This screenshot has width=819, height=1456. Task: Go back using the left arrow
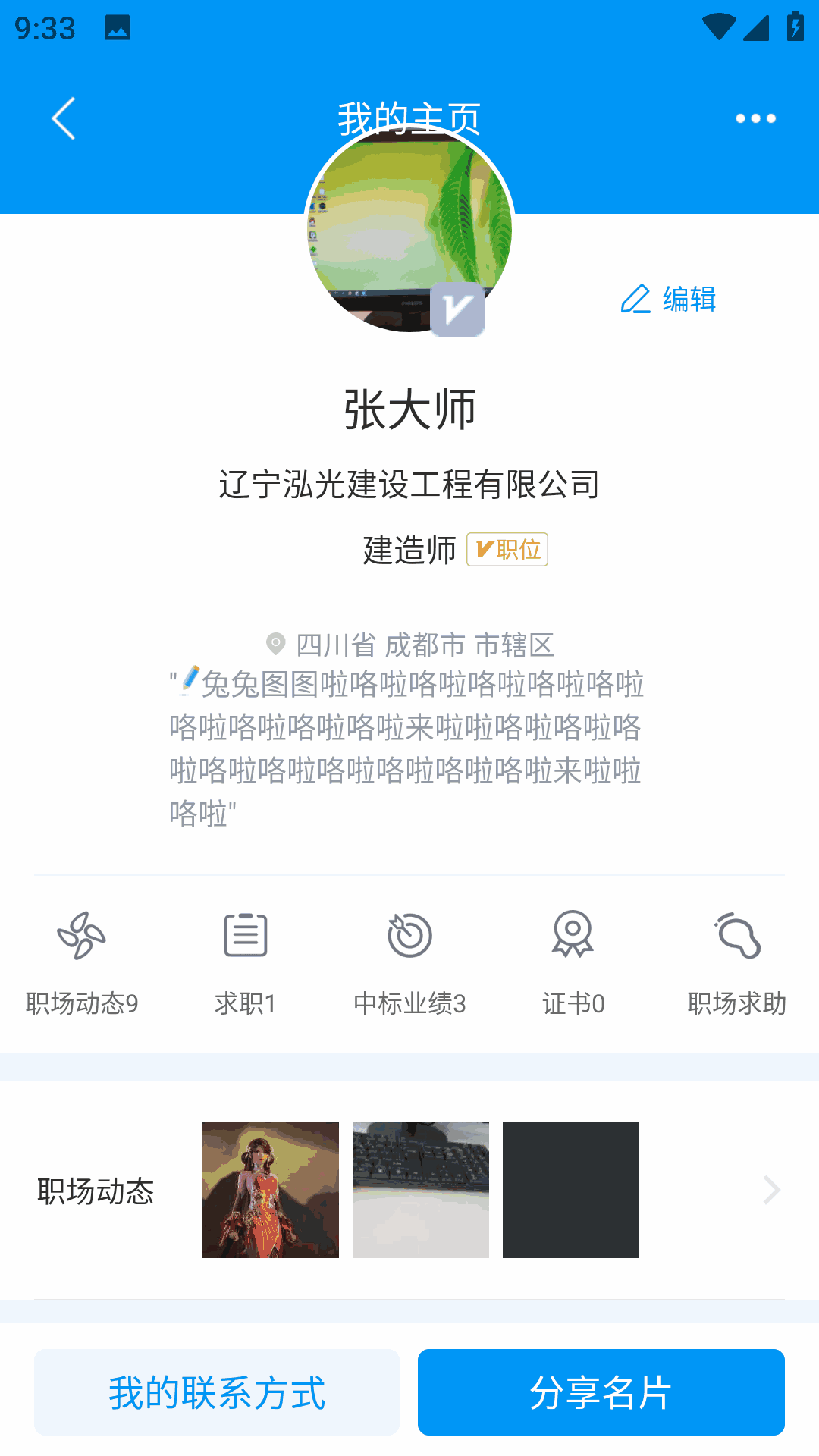click(62, 119)
